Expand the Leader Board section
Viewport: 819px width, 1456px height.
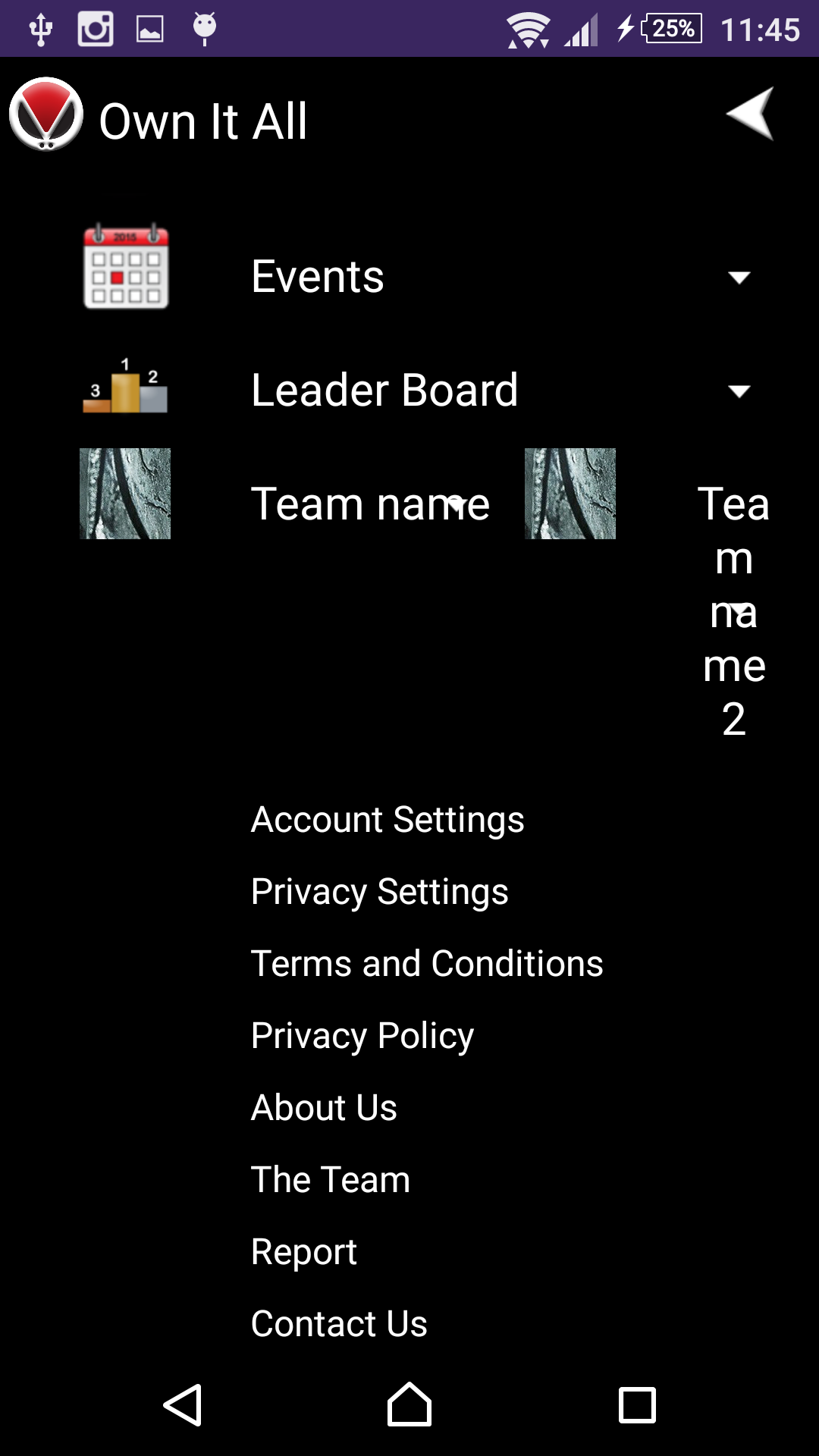pos(739,391)
